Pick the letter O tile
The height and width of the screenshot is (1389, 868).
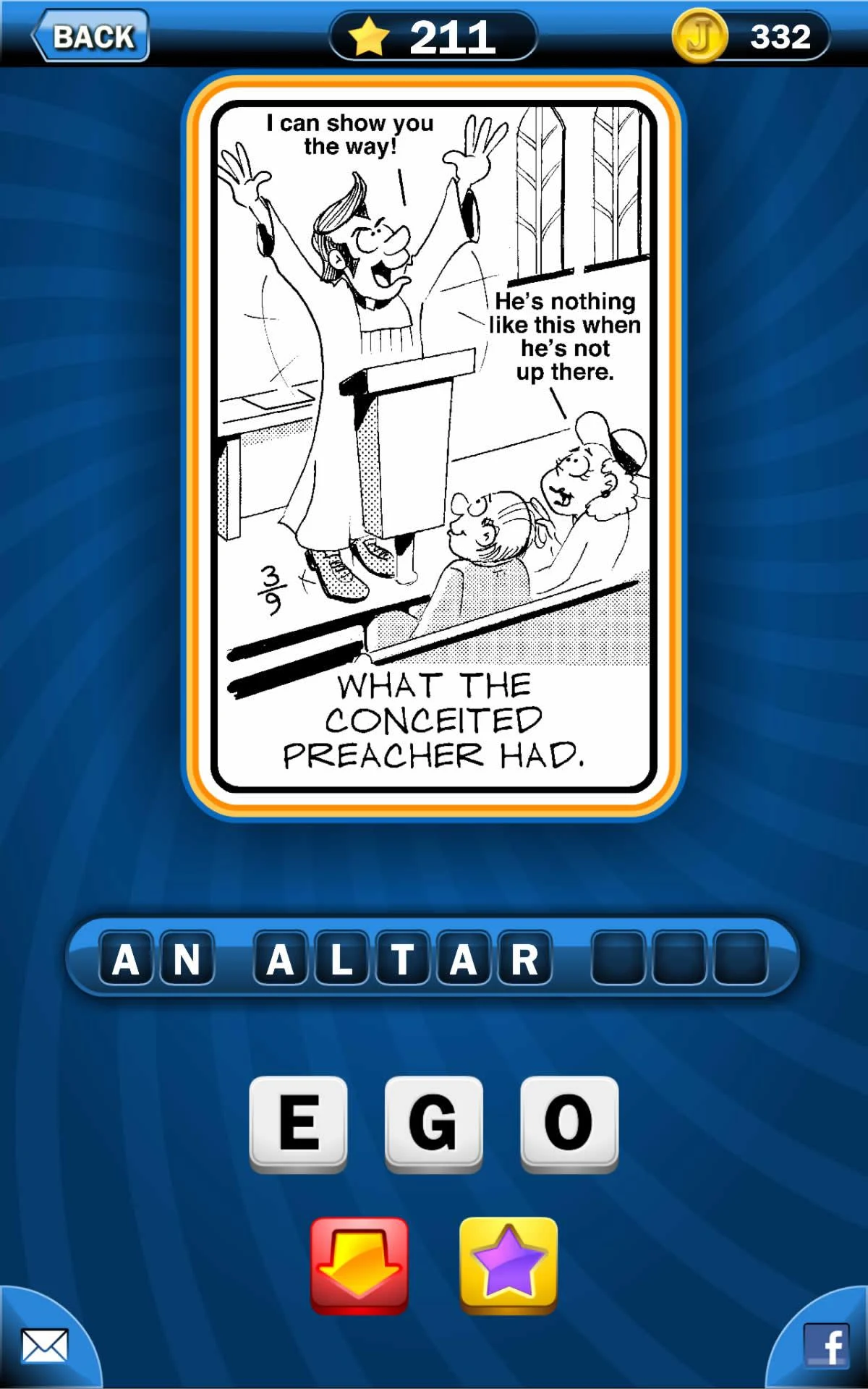[x=569, y=1123]
